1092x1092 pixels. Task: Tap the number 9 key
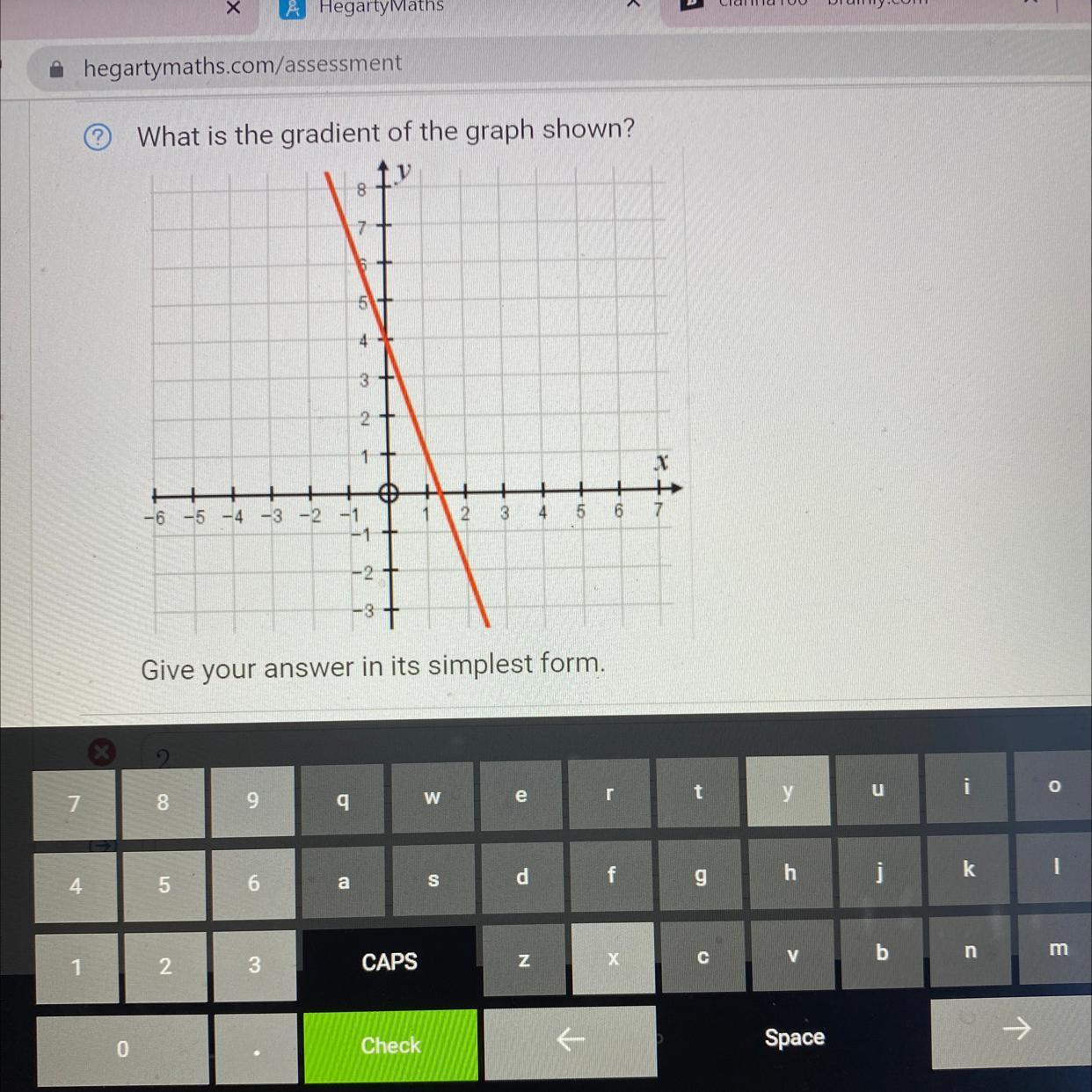[x=252, y=800]
